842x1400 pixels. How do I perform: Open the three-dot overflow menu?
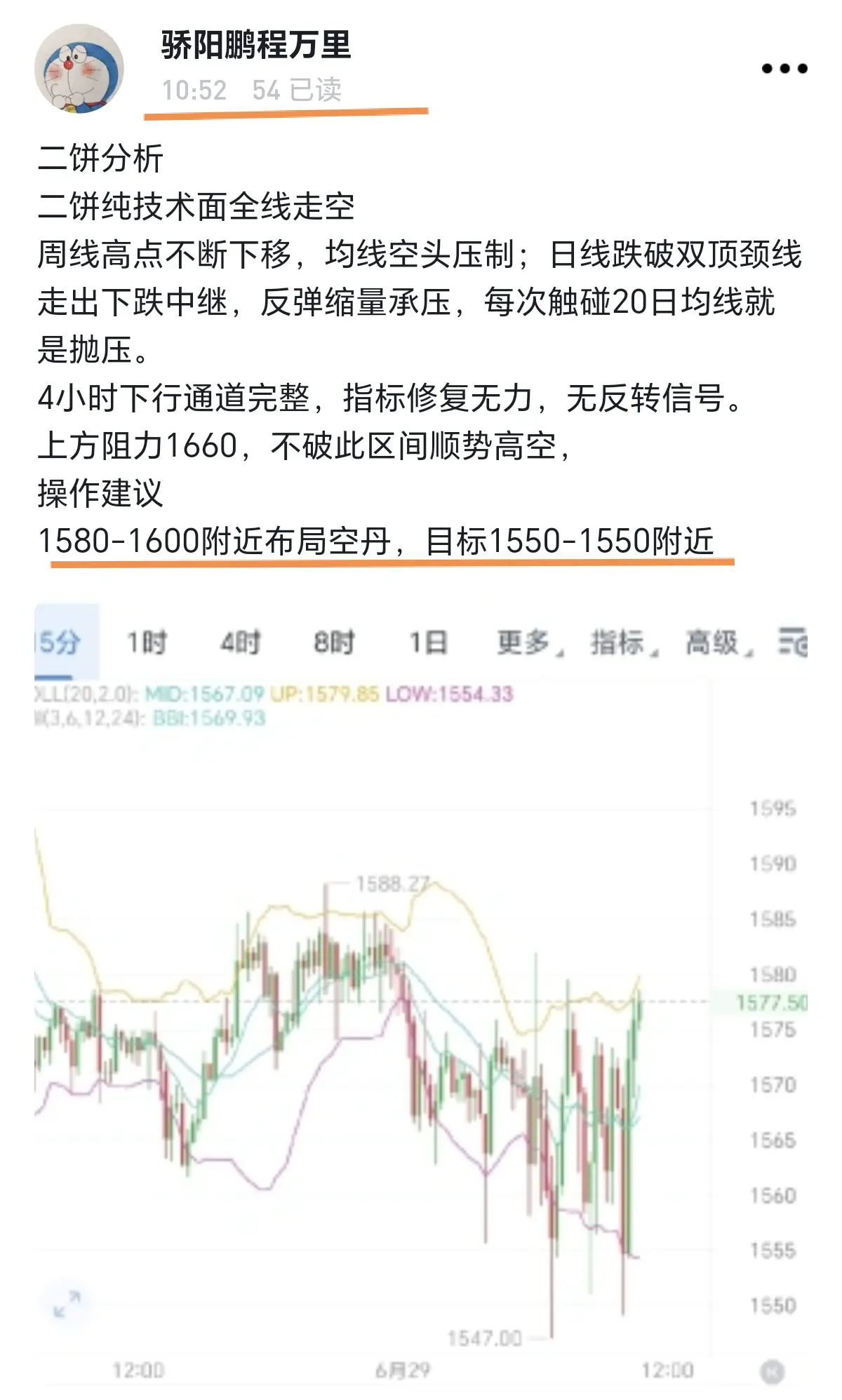[784, 69]
